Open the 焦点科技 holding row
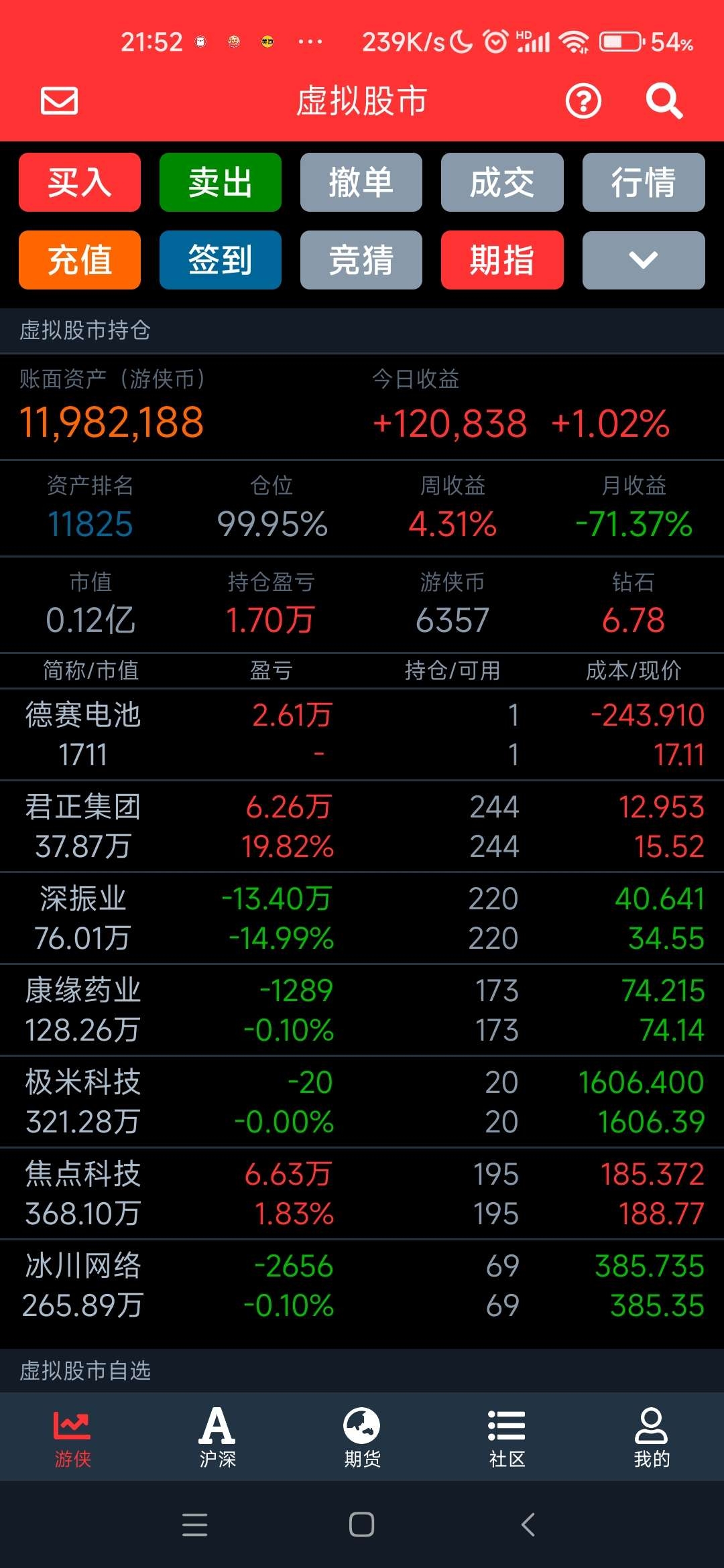The height and width of the screenshot is (1568, 724). point(362,1193)
